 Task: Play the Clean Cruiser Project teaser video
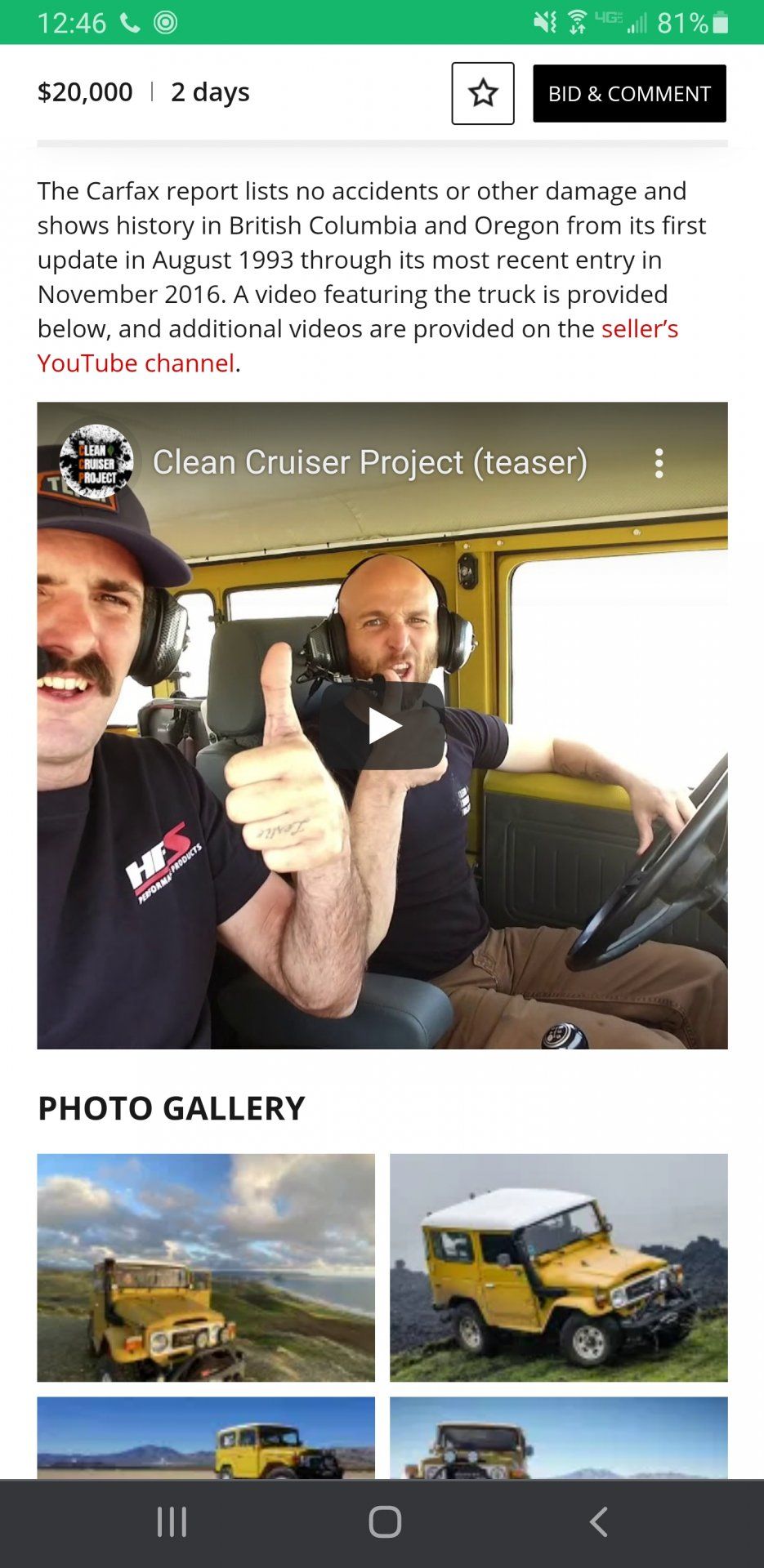(x=382, y=726)
